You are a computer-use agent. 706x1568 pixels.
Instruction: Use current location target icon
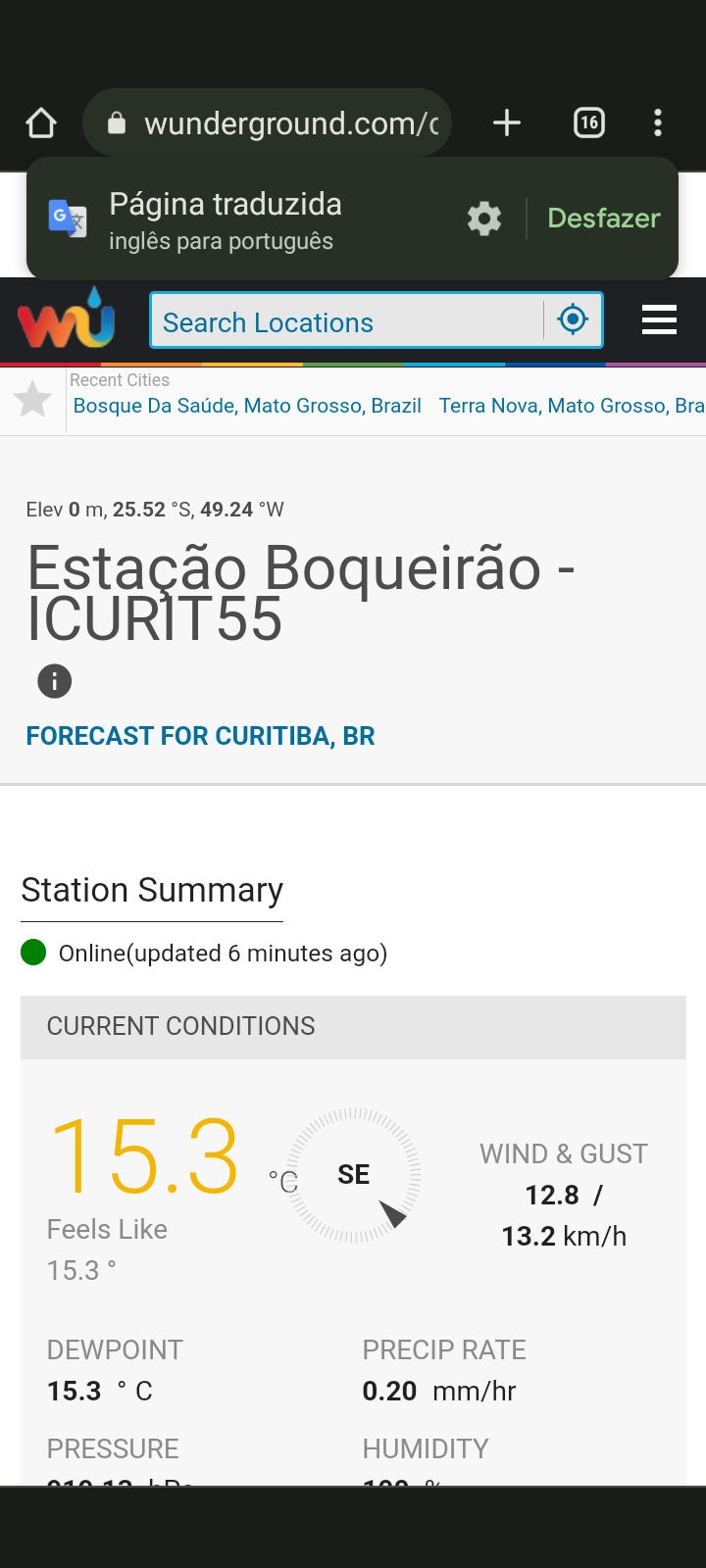(x=573, y=320)
